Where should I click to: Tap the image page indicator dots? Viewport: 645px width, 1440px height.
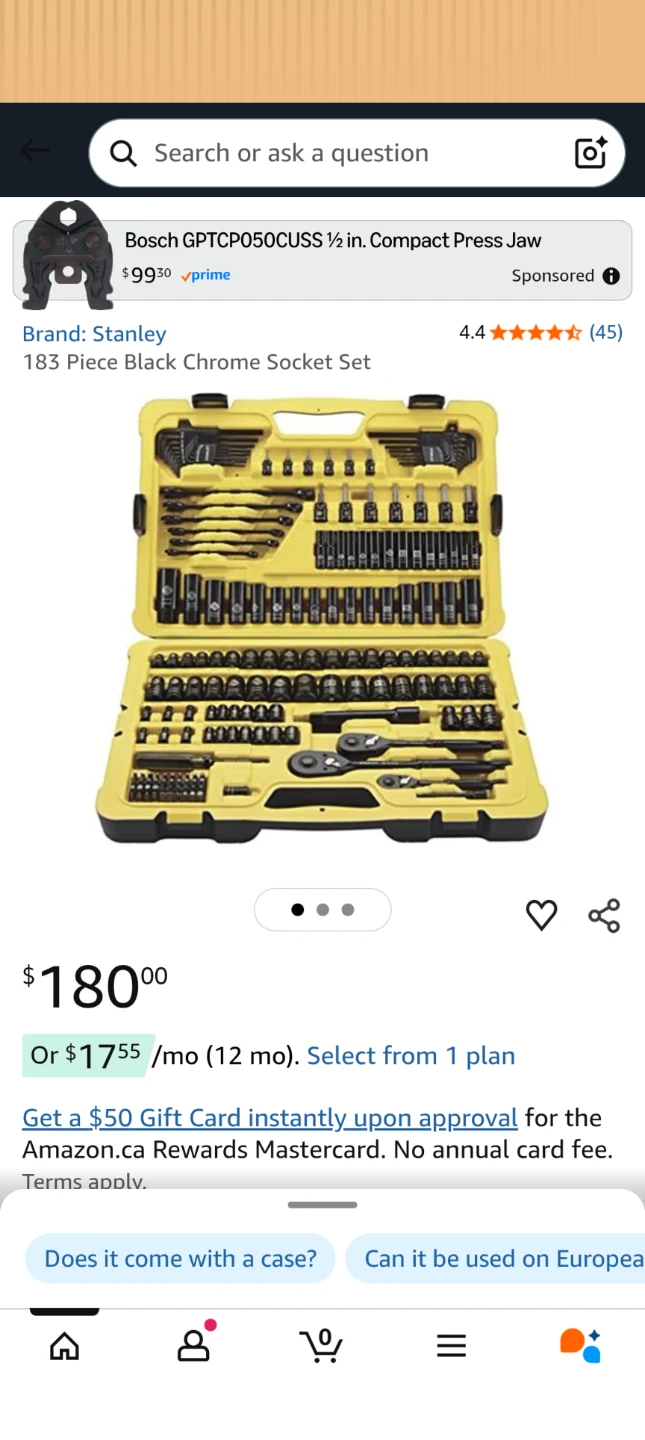click(x=322, y=910)
